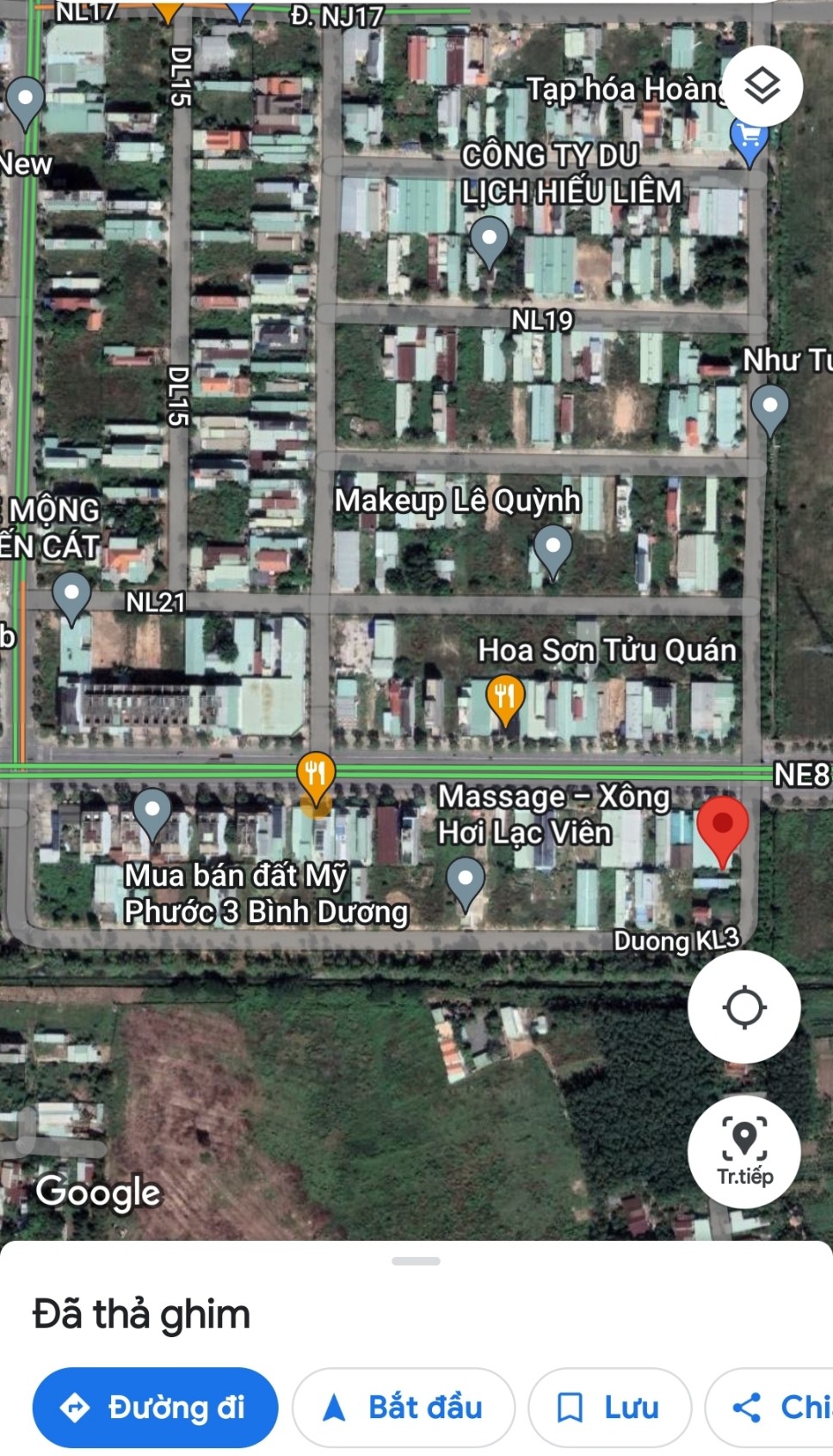This screenshot has width=833, height=1456.
Task: Tap the red dropped pin marker
Action: pos(722,827)
